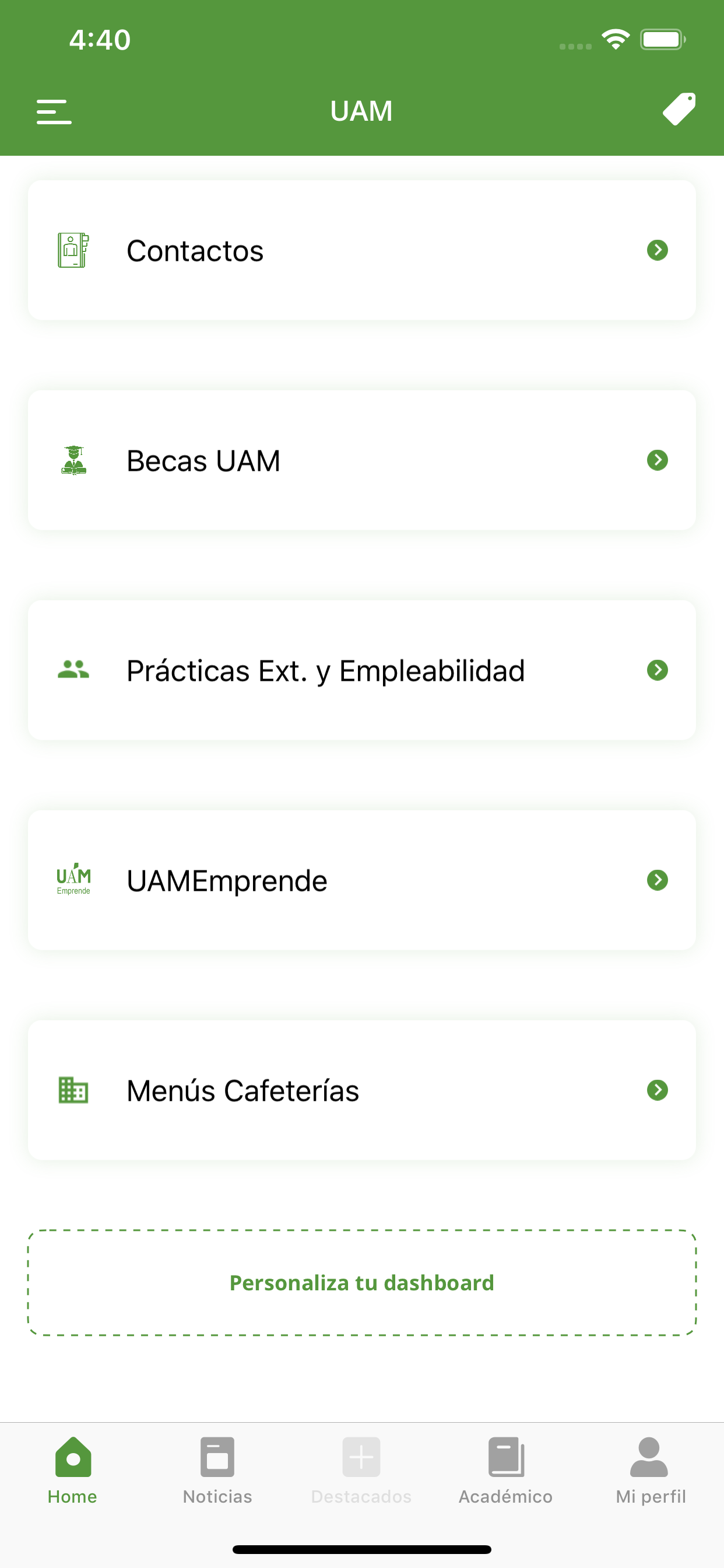
Task: Tap the tag icon in header
Action: tap(679, 110)
